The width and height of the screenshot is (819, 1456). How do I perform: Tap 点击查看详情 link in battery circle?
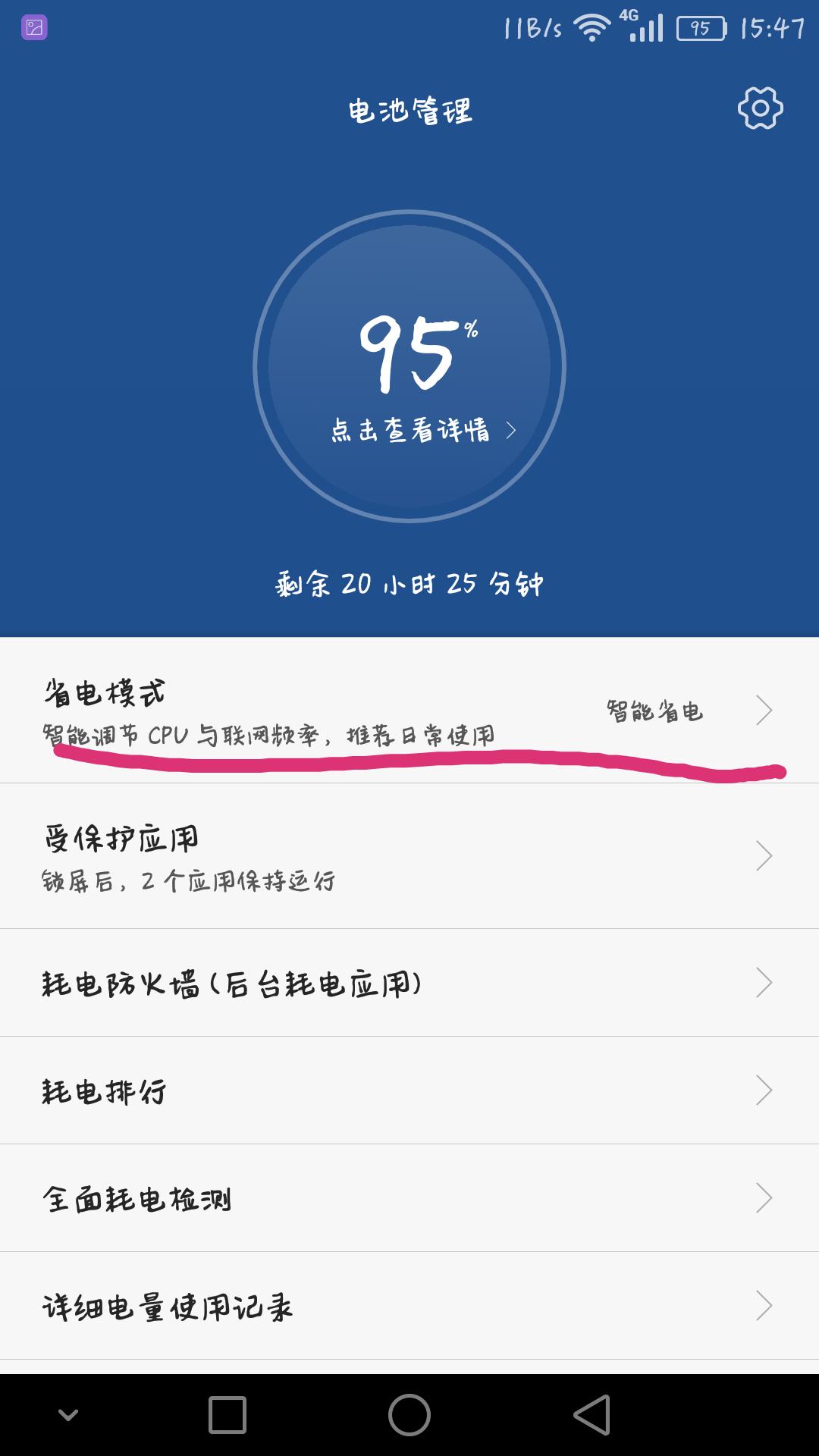point(409,431)
